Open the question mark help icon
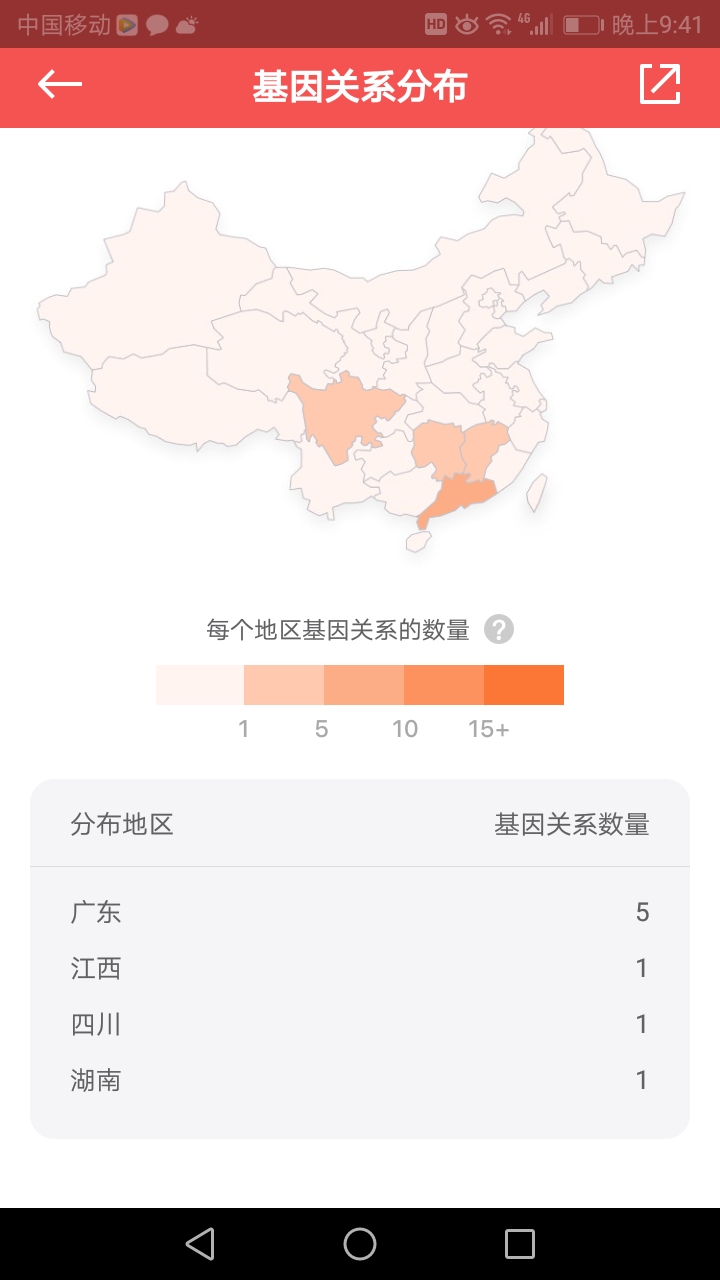Screen dimensions: 720x1280 (x=499, y=630)
